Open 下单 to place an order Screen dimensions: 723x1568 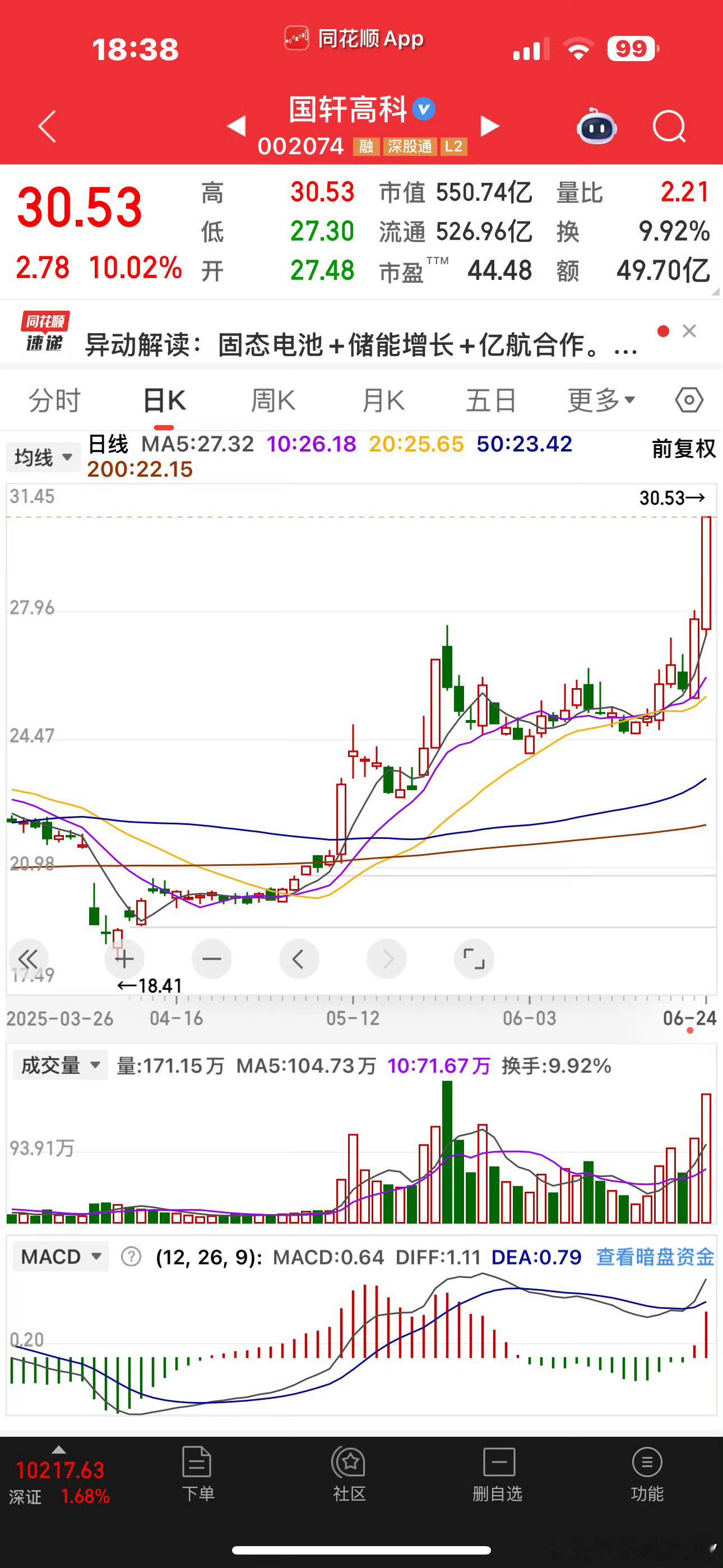coord(198,1474)
